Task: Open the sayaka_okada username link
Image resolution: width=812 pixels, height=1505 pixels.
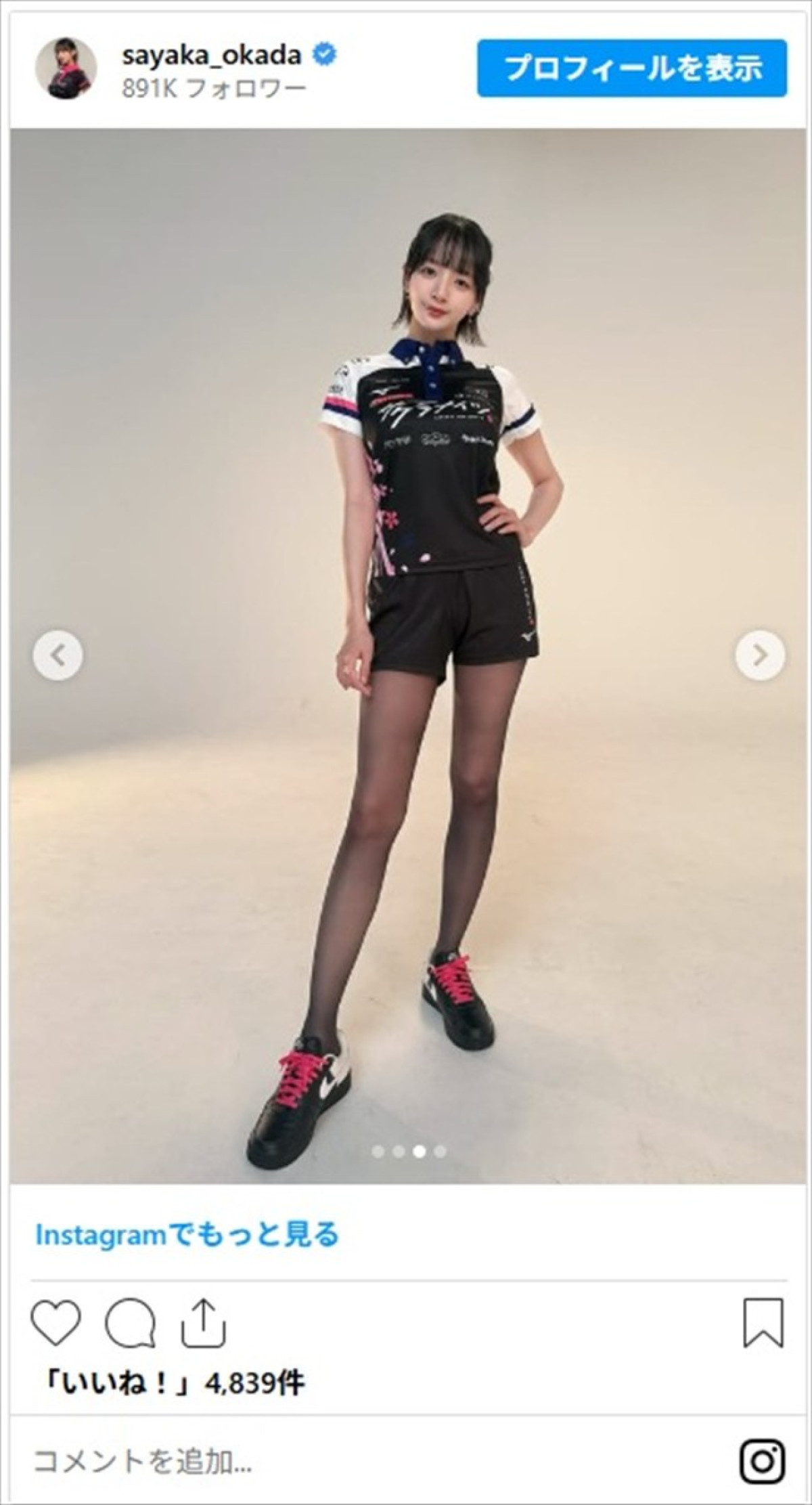Action: (x=211, y=56)
